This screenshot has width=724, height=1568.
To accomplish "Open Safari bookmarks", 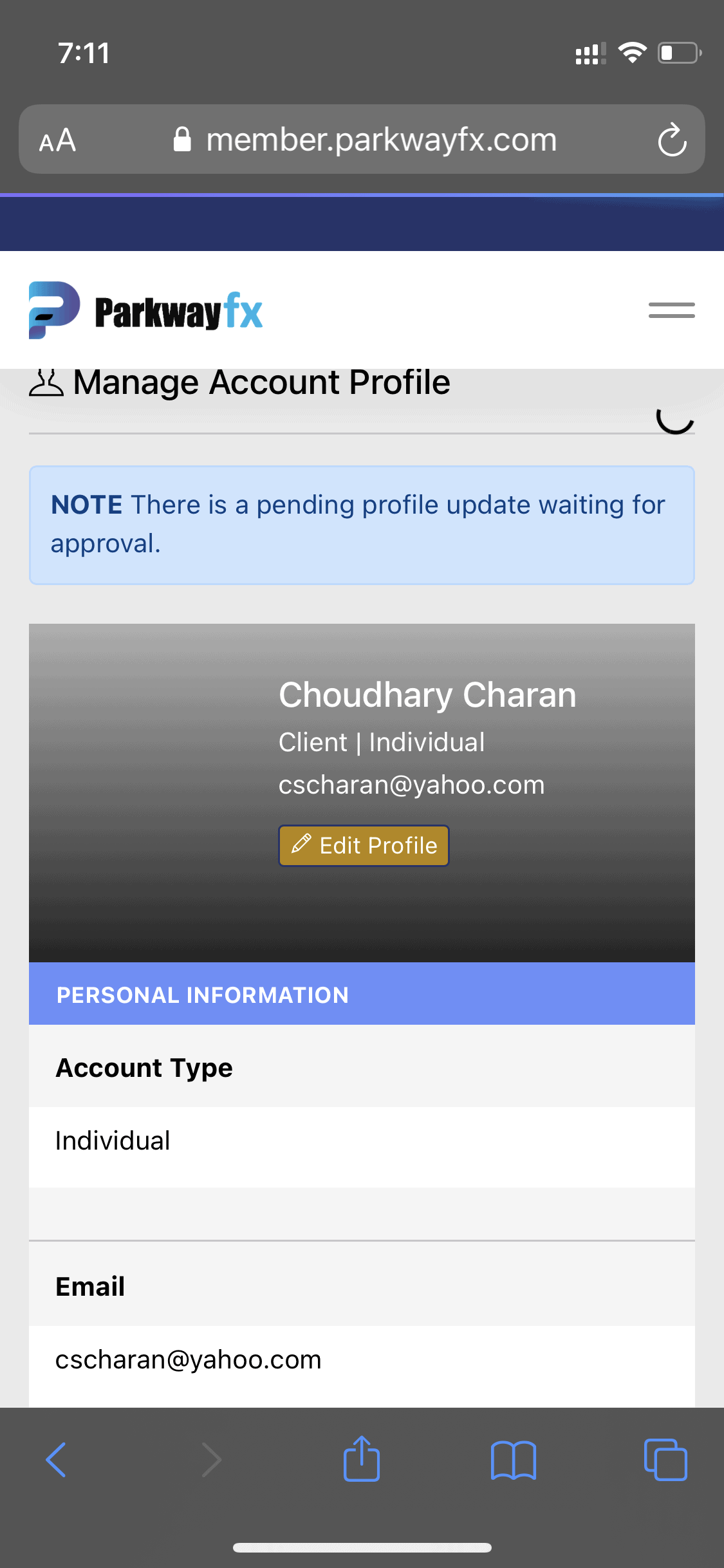I will pos(513,1460).
